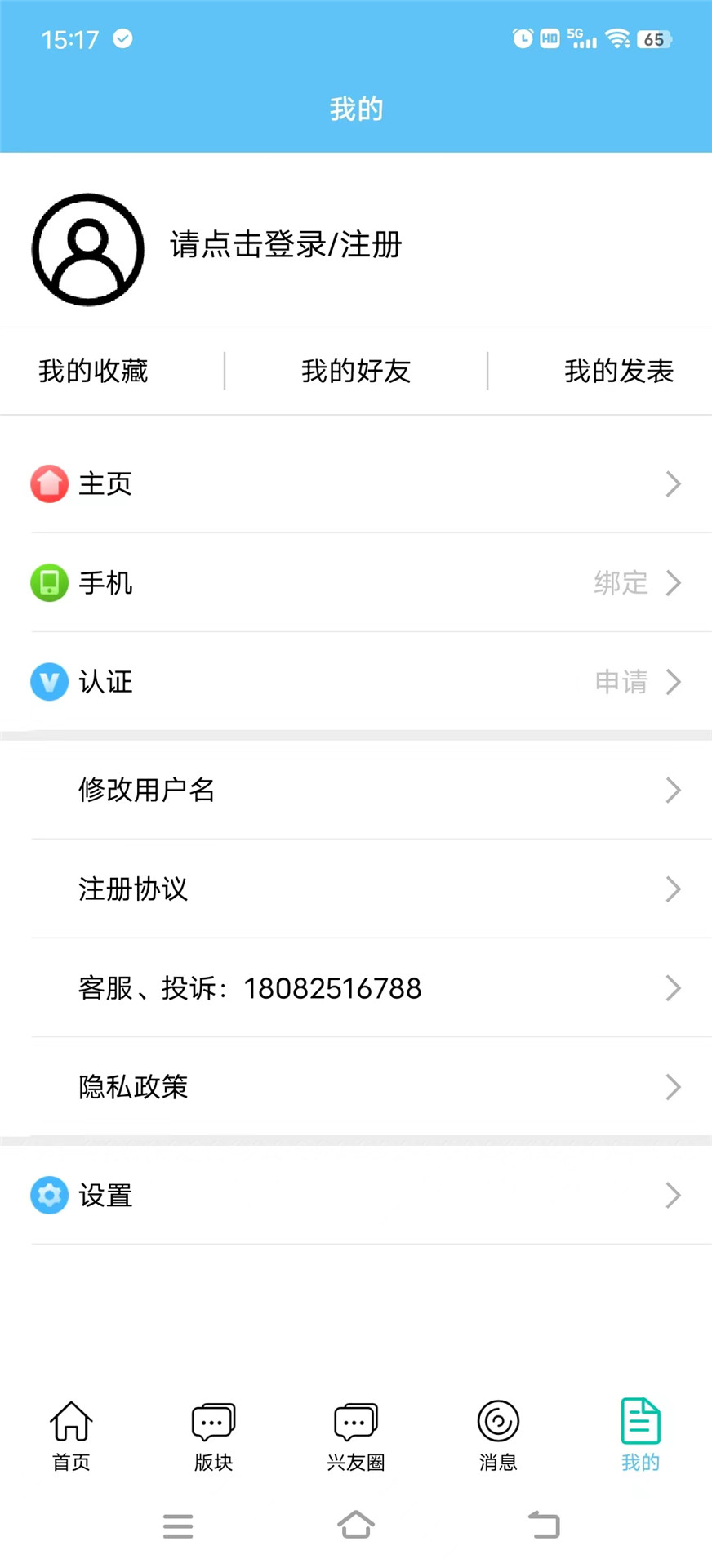Image resolution: width=712 pixels, height=1568 pixels.
Task: Tap 请点击登录/注册 to log in
Action: coord(286,245)
